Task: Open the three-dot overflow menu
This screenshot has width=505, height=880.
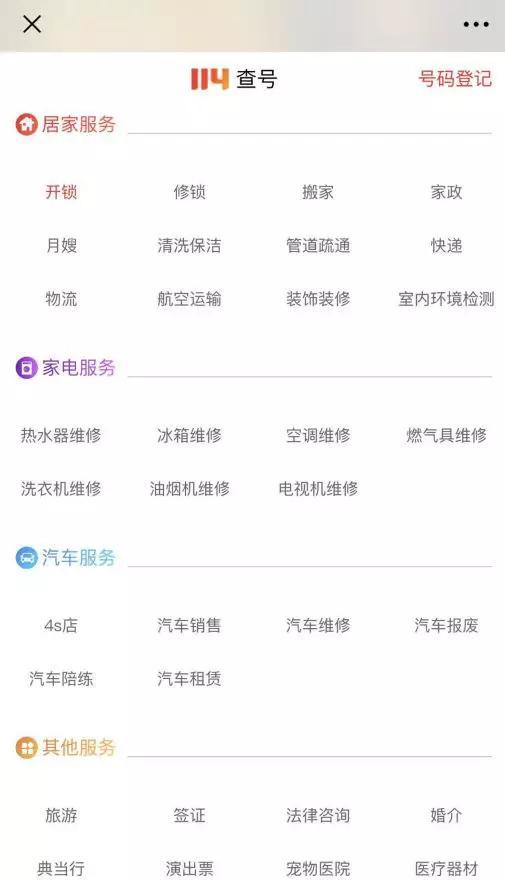Action: [x=476, y=24]
